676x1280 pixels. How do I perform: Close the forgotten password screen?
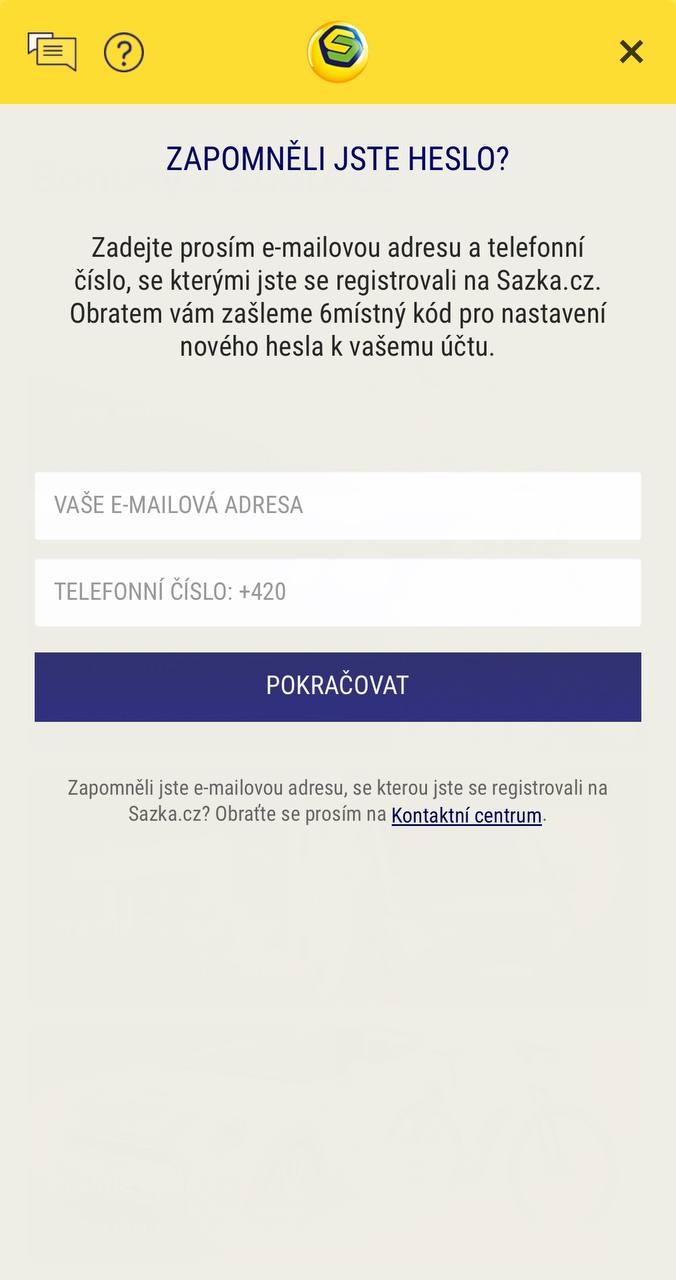pyautogui.click(x=631, y=52)
